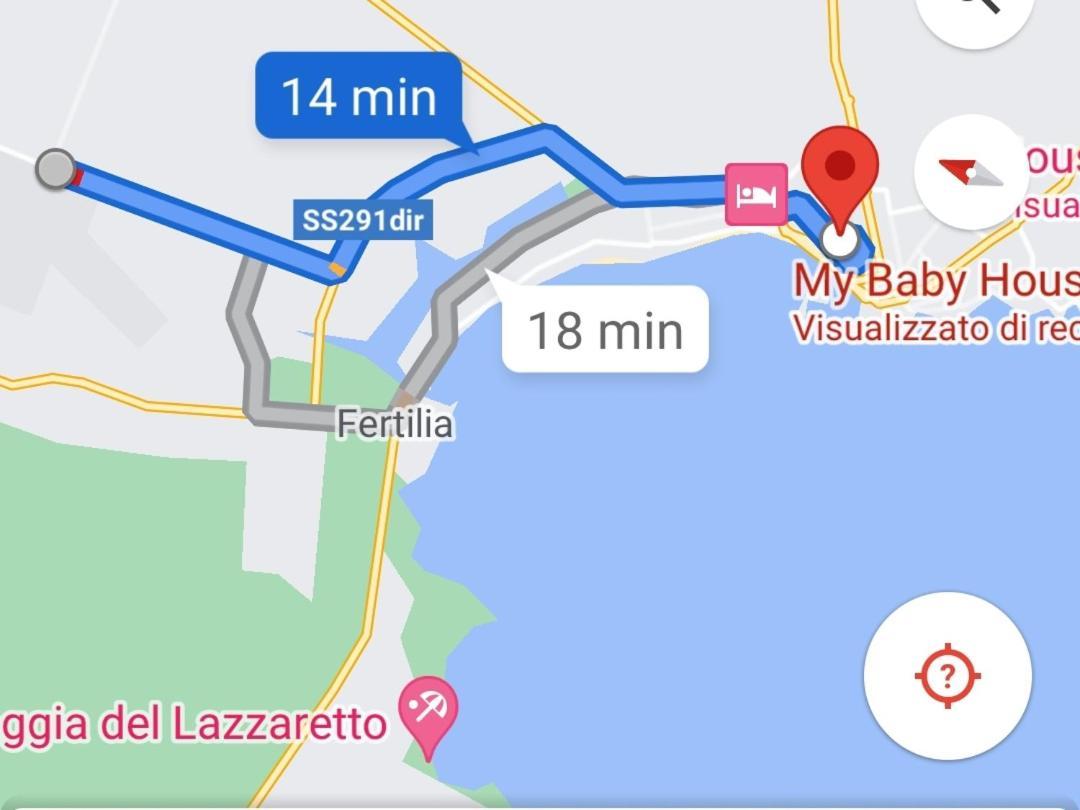Image resolution: width=1080 pixels, height=810 pixels.
Task: Select the 14 min route label
Action: pos(359,97)
